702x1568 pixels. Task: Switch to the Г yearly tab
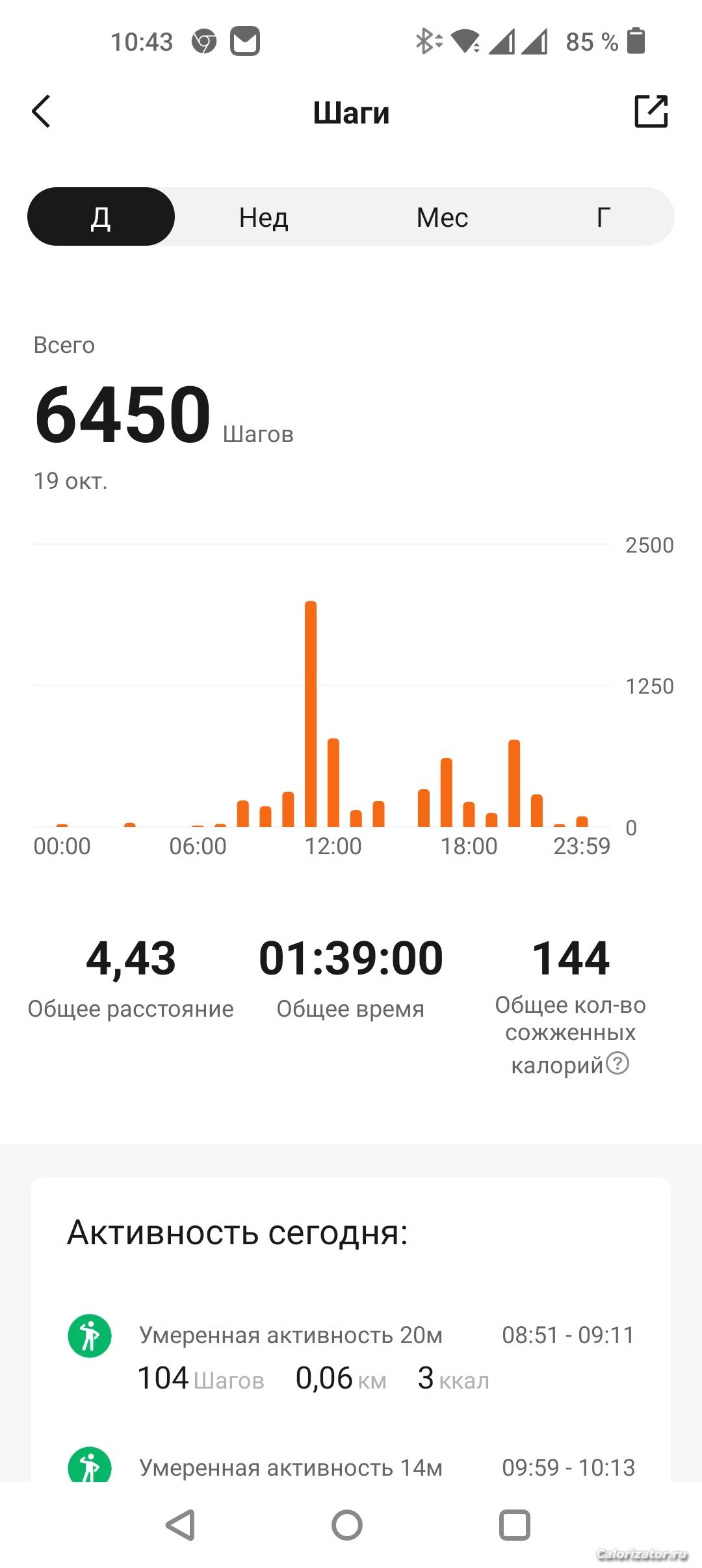tap(603, 217)
